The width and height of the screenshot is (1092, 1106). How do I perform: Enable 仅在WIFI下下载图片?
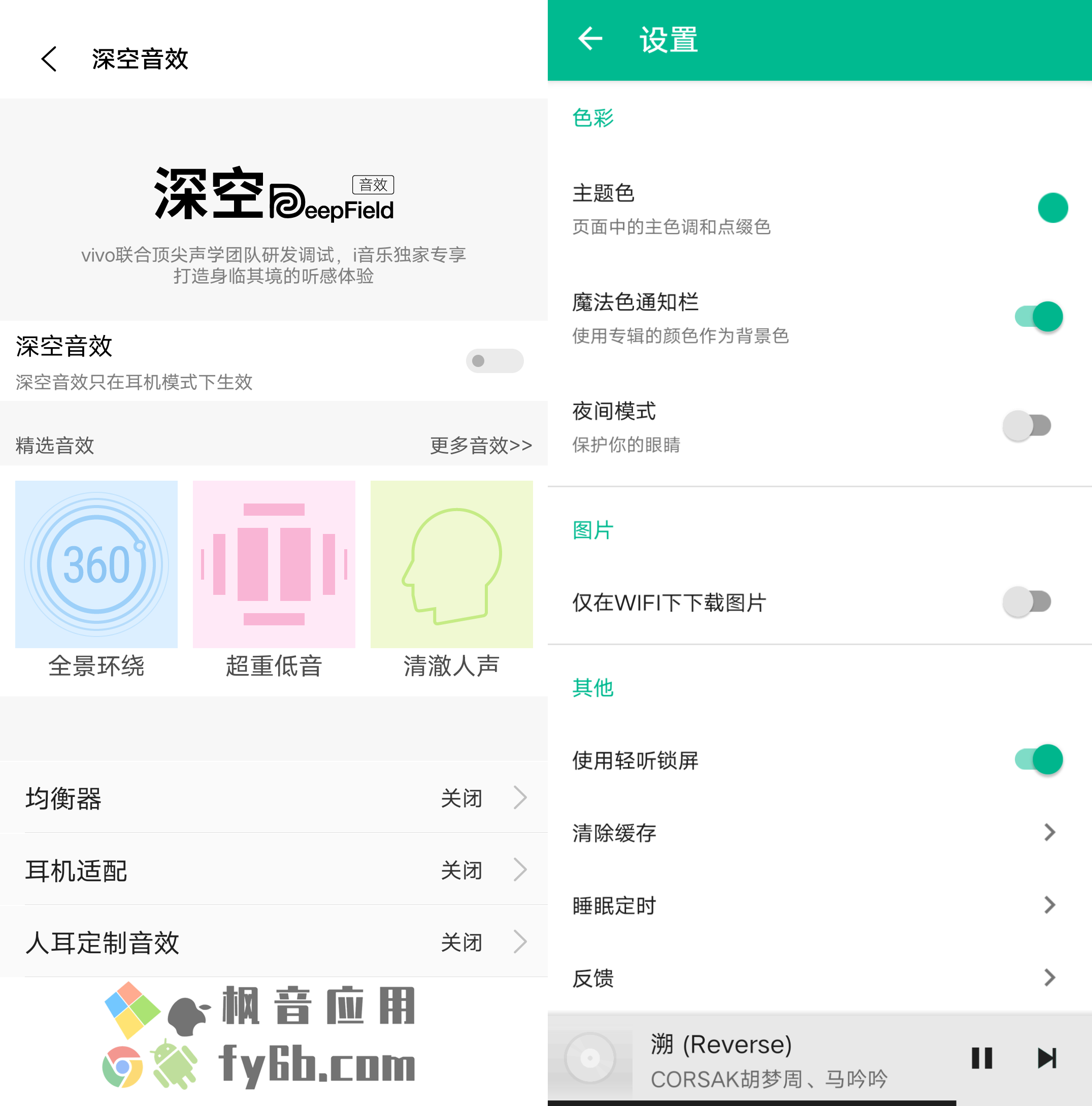[1027, 601]
